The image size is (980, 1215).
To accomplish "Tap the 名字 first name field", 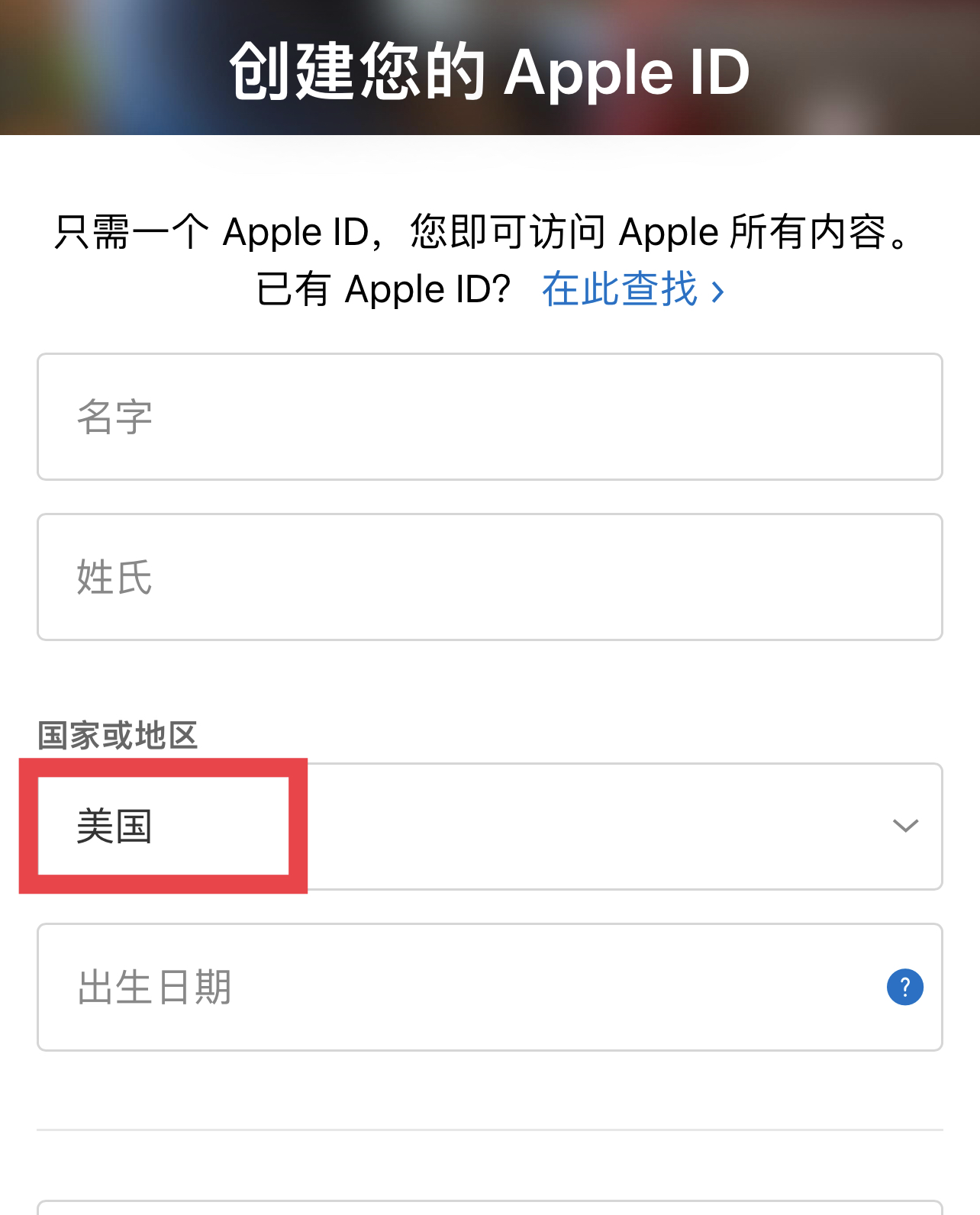I will tap(488, 417).
